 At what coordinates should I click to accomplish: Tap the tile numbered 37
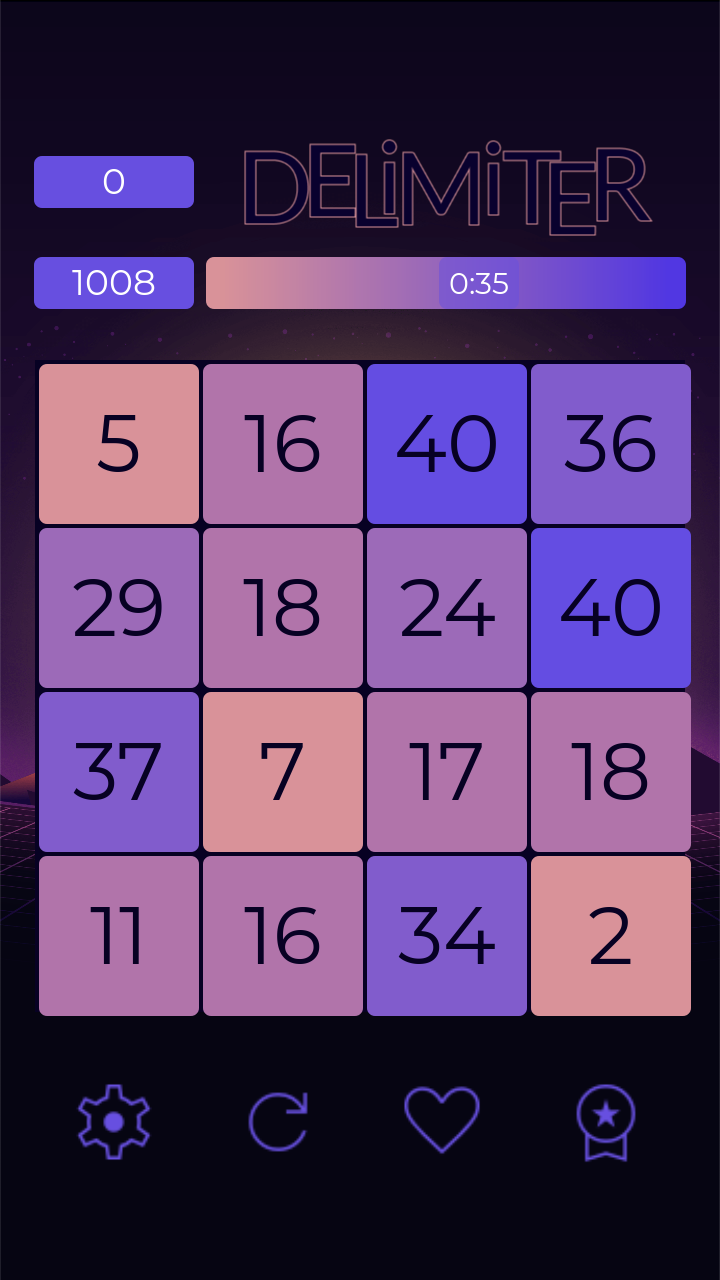119,772
